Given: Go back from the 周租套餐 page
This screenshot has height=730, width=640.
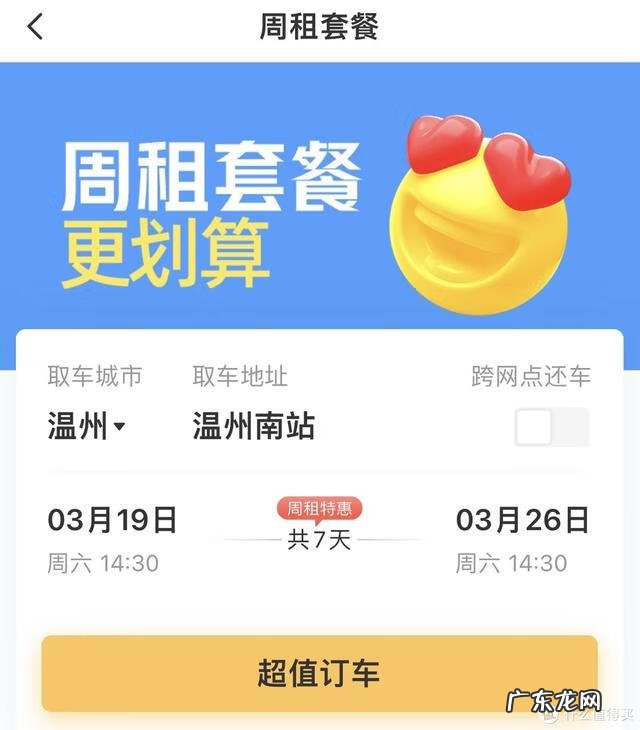Looking at the screenshot, I should coord(36,27).
